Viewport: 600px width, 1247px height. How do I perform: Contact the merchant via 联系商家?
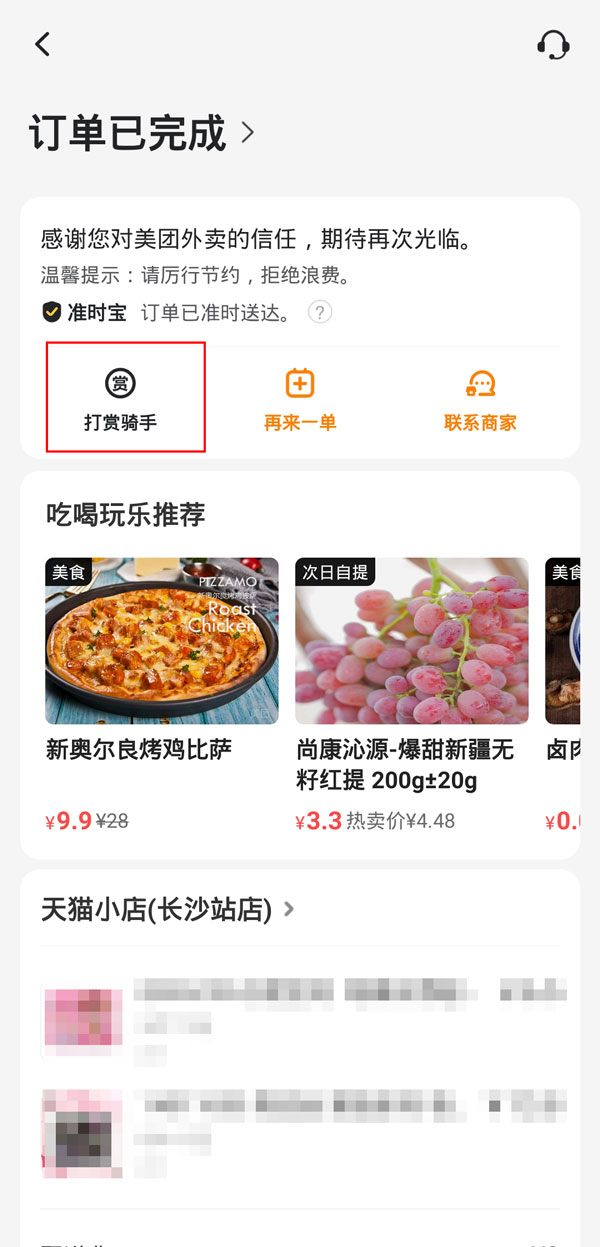coord(480,398)
